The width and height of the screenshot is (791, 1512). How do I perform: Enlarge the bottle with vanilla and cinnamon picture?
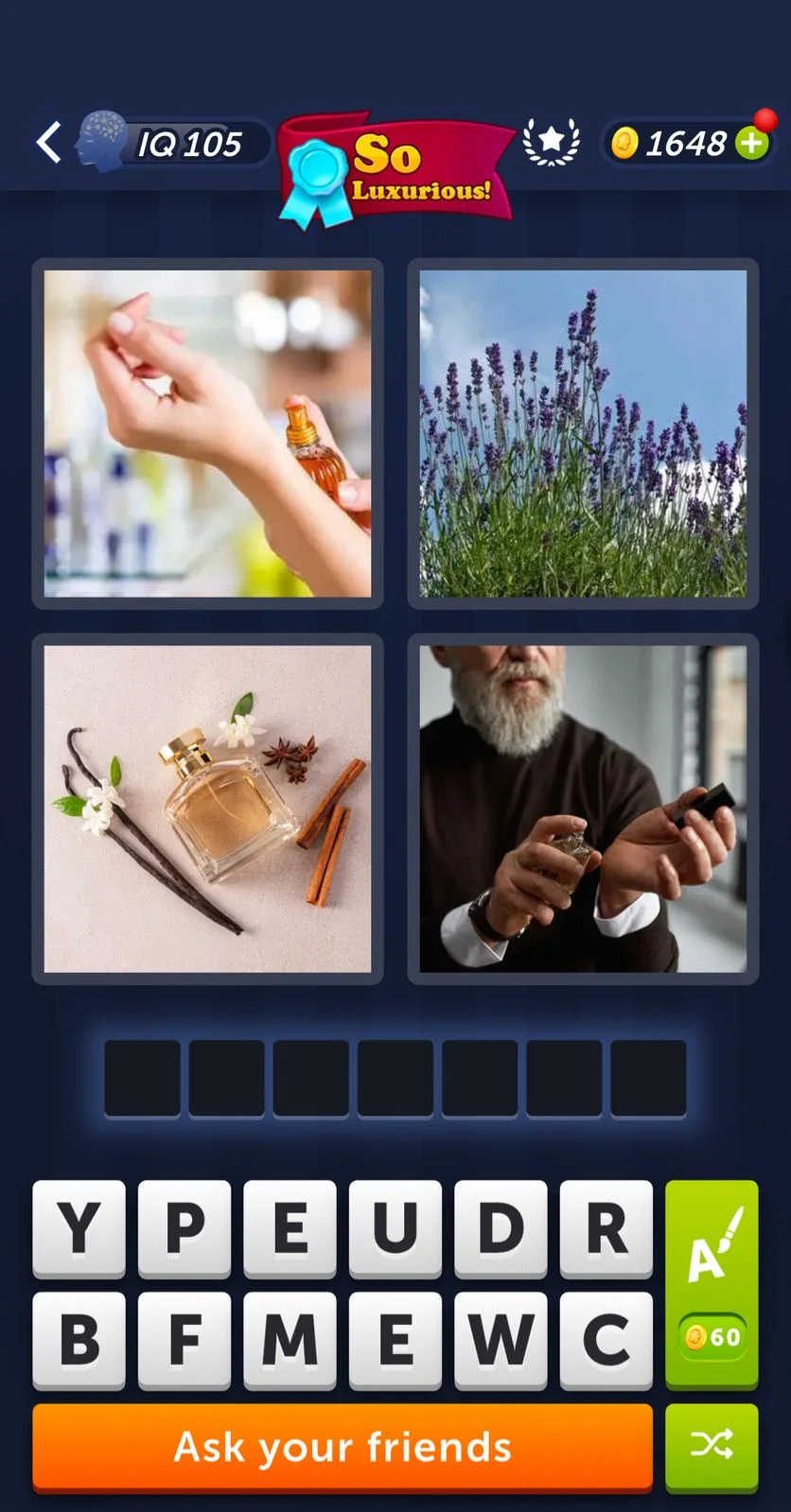pos(207,808)
